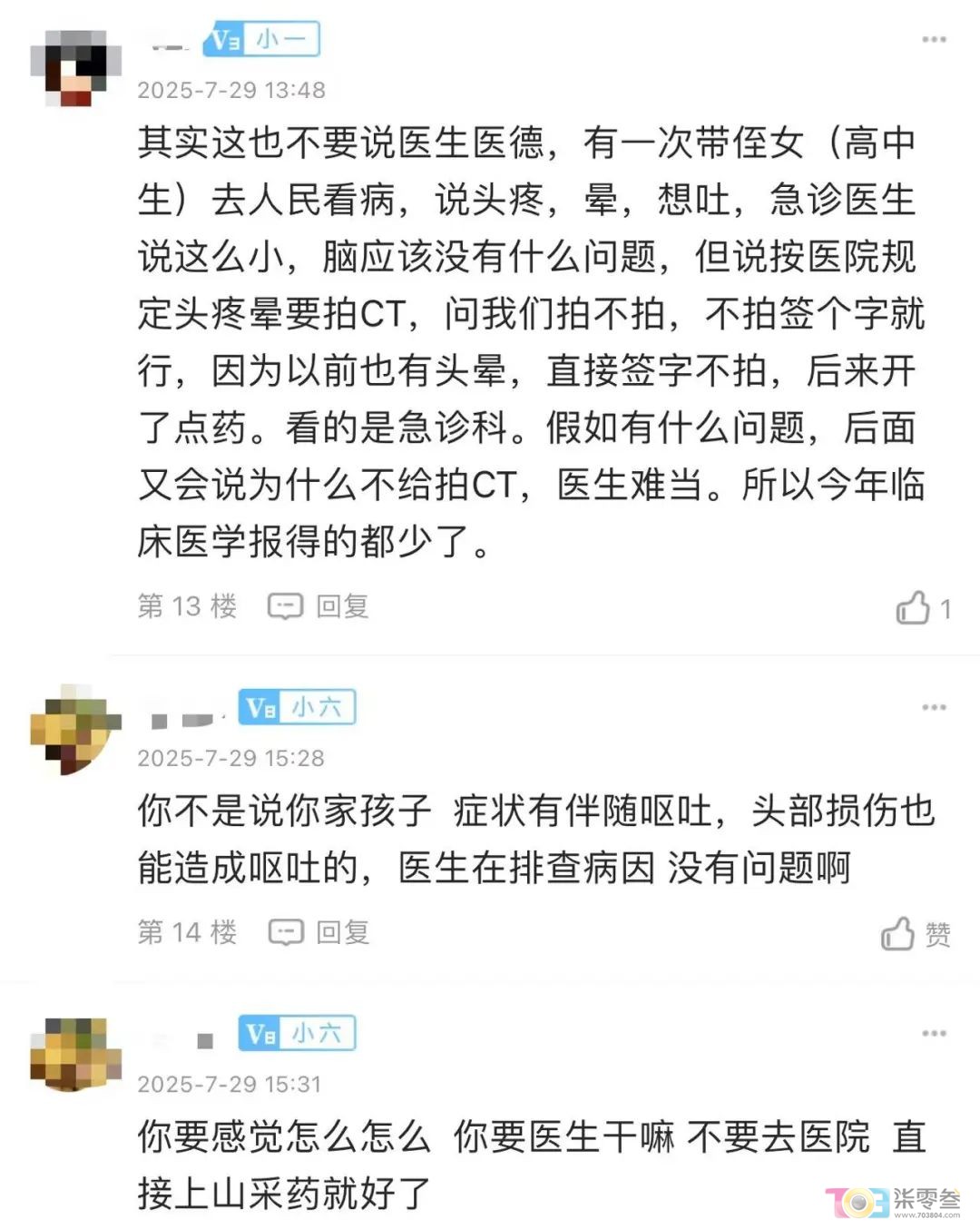
Task: Open overflow menu on the 15:31 comment
Action: click(934, 1033)
